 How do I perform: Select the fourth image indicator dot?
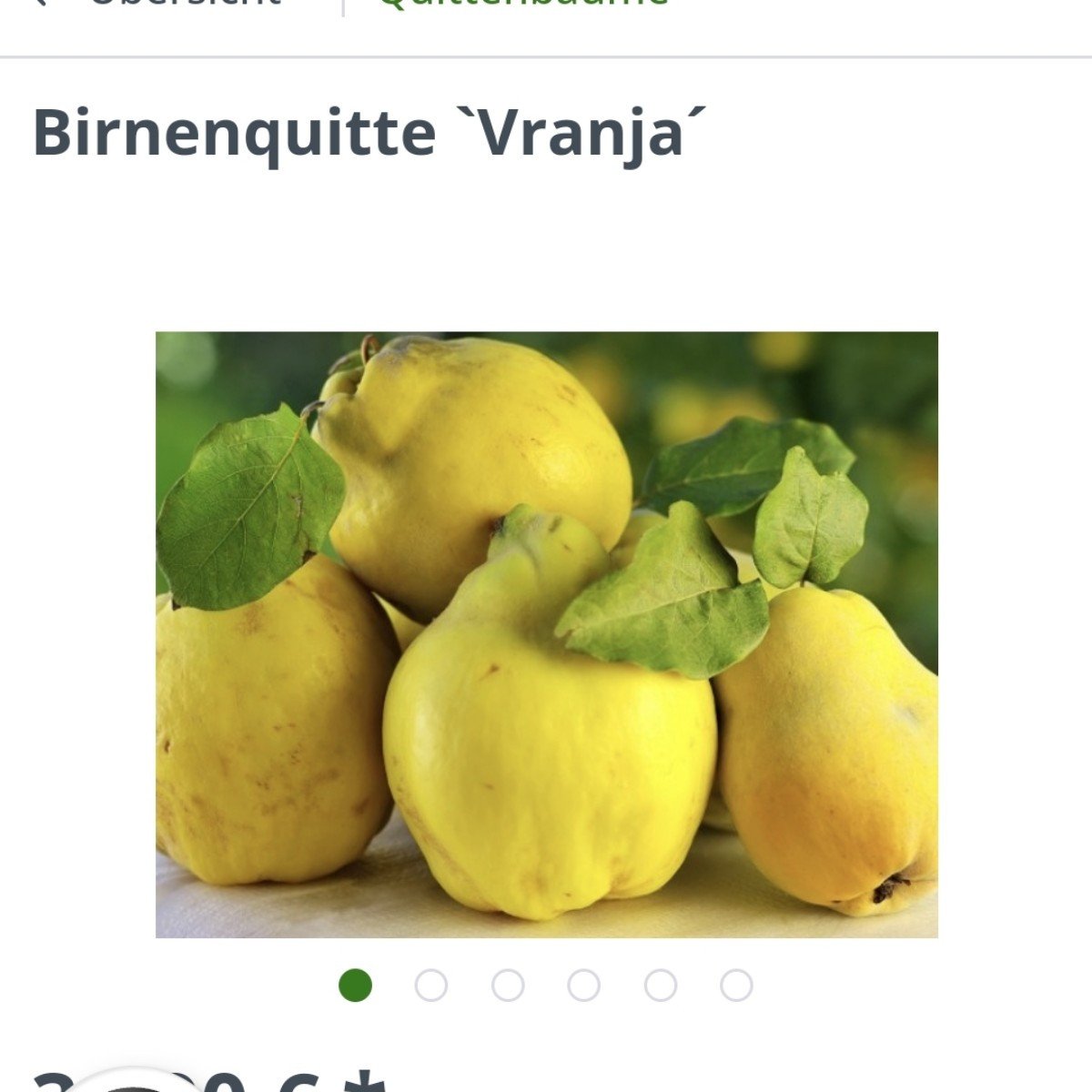(x=584, y=986)
